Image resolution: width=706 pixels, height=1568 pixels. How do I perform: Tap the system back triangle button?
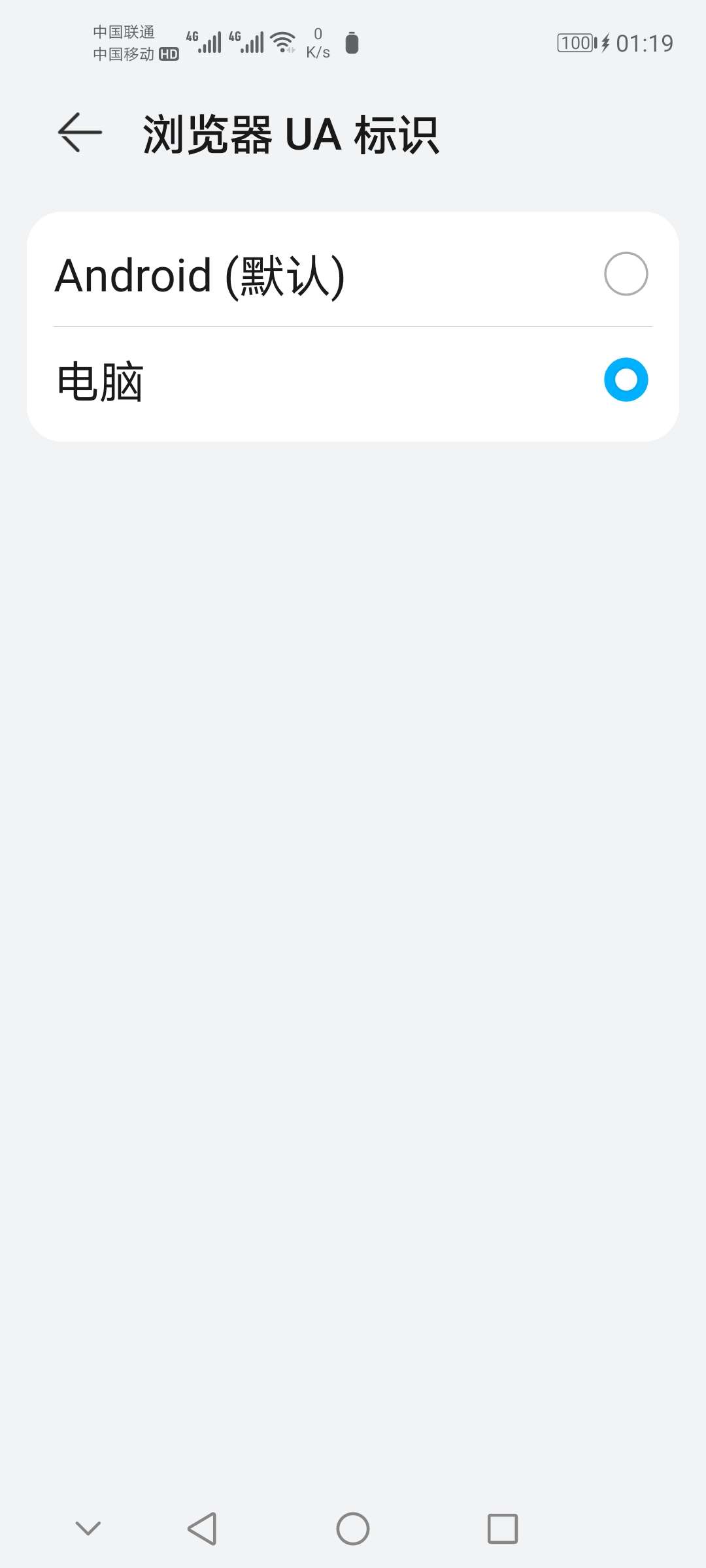[202, 1529]
